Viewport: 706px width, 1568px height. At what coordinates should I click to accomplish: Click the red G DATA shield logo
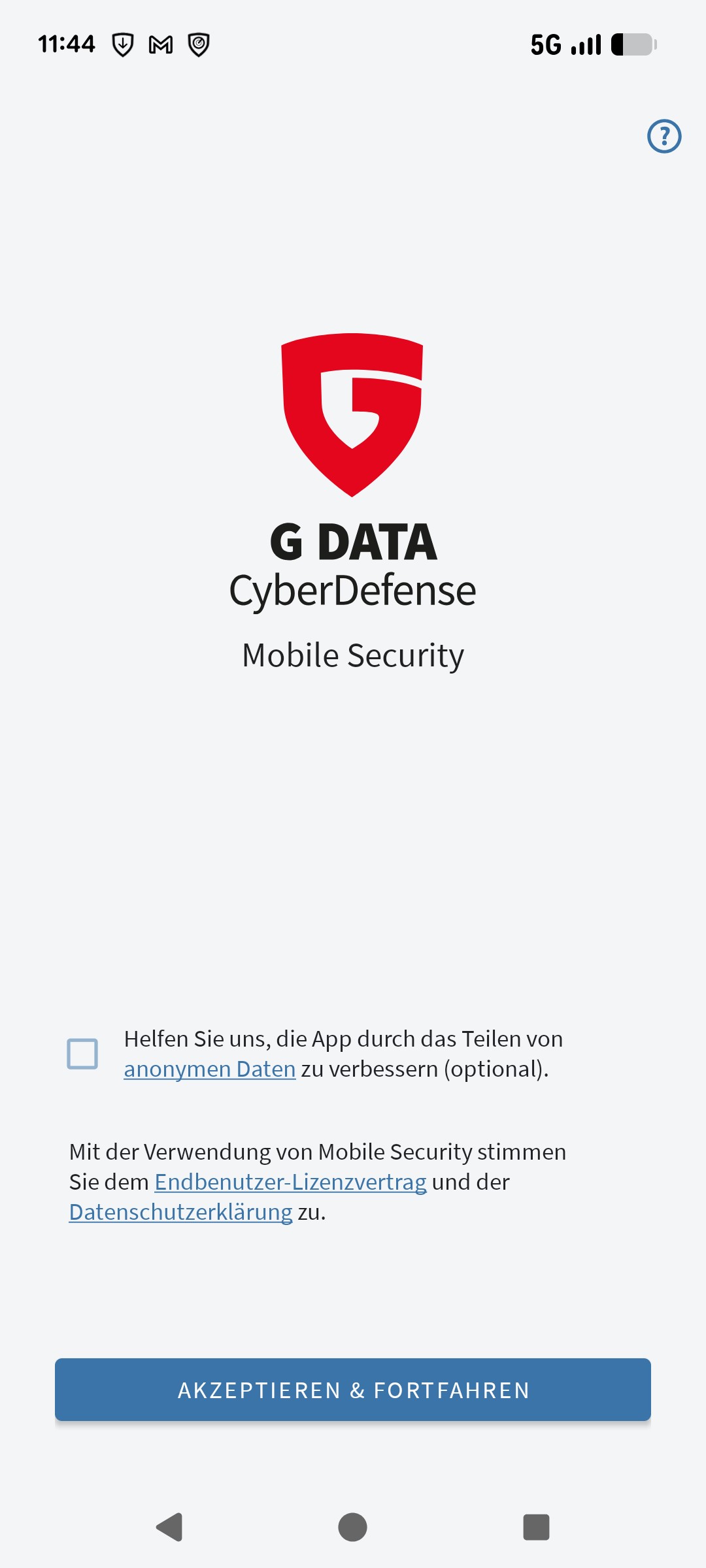(352, 416)
